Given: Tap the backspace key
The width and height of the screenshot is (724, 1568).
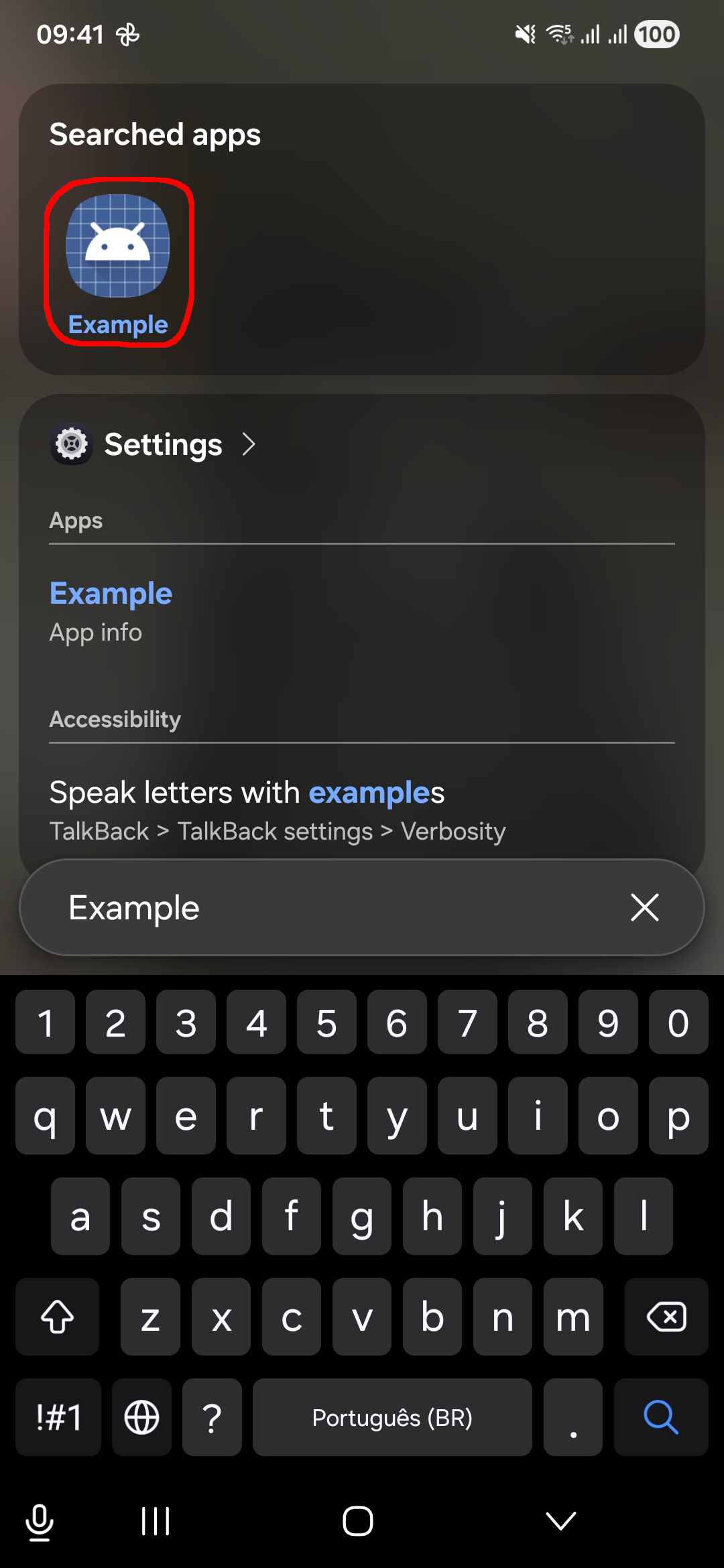Looking at the screenshot, I should coord(666,1317).
